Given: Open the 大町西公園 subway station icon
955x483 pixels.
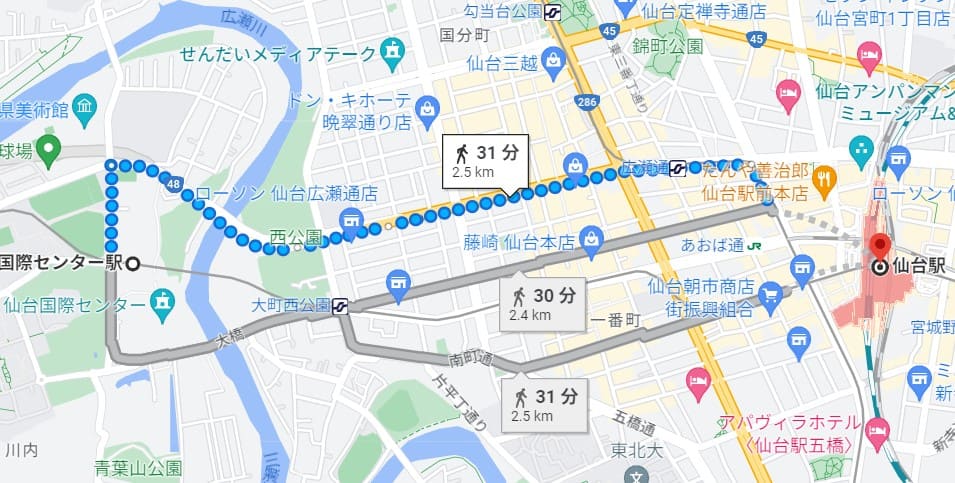Looking at the screenshot, I should tap(342, 306).
